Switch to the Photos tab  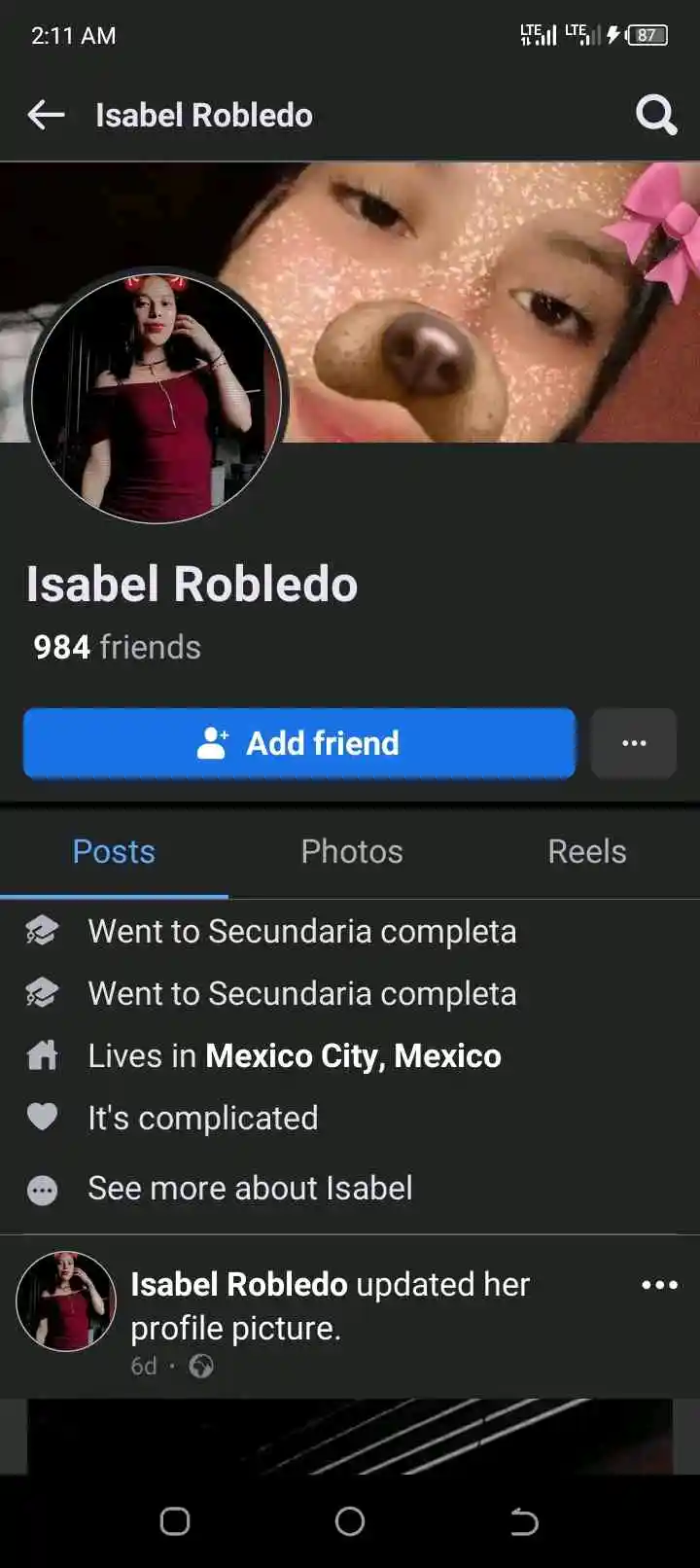352,851
